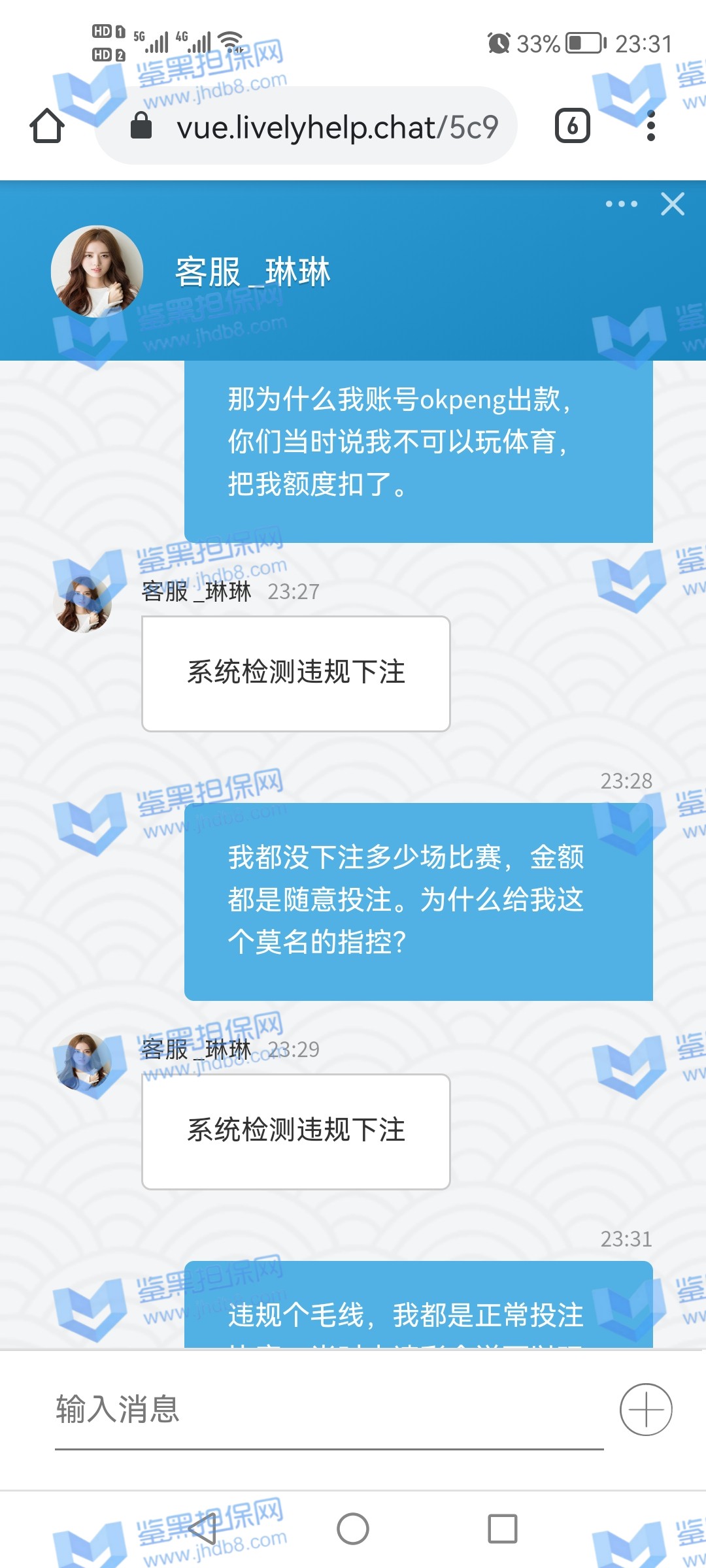Go to the browser home page
Screen dimensions: 706x1568
(47, 125)
